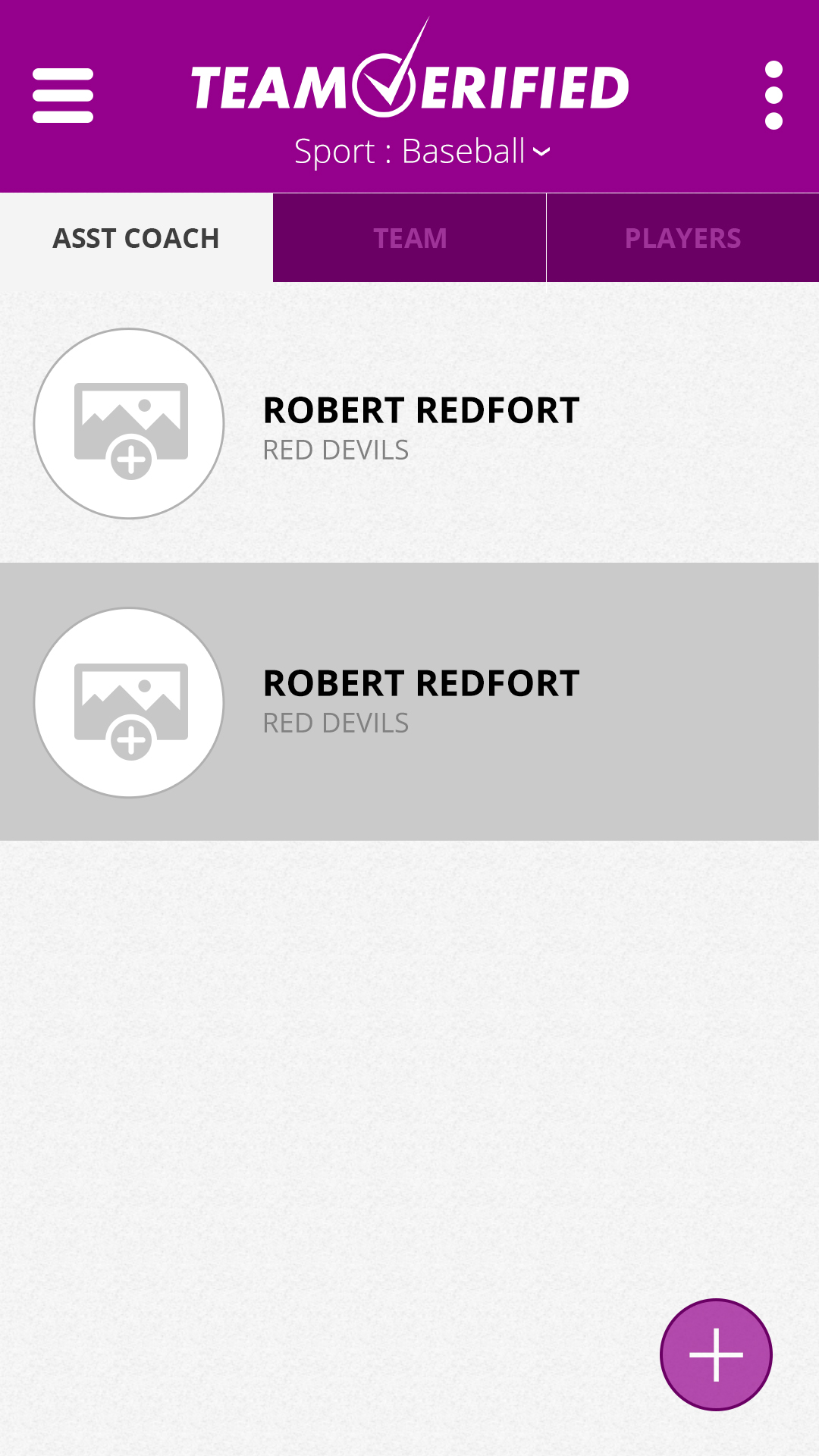Screen dimensions: 819x1456
Task: Open the hamburger navigation menu
Action: tap(63, 96)
